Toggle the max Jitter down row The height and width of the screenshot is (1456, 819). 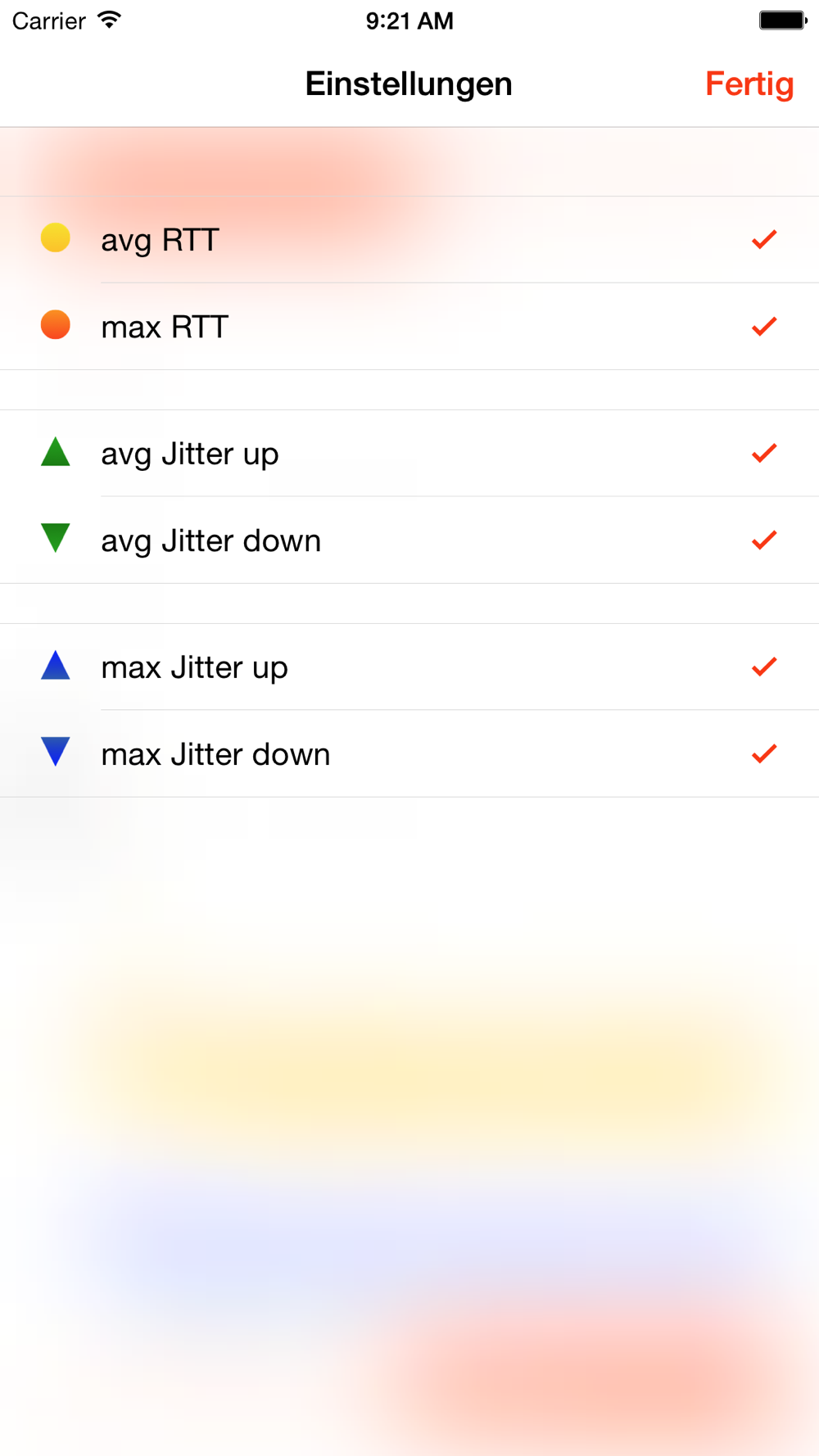pos(409,754)
